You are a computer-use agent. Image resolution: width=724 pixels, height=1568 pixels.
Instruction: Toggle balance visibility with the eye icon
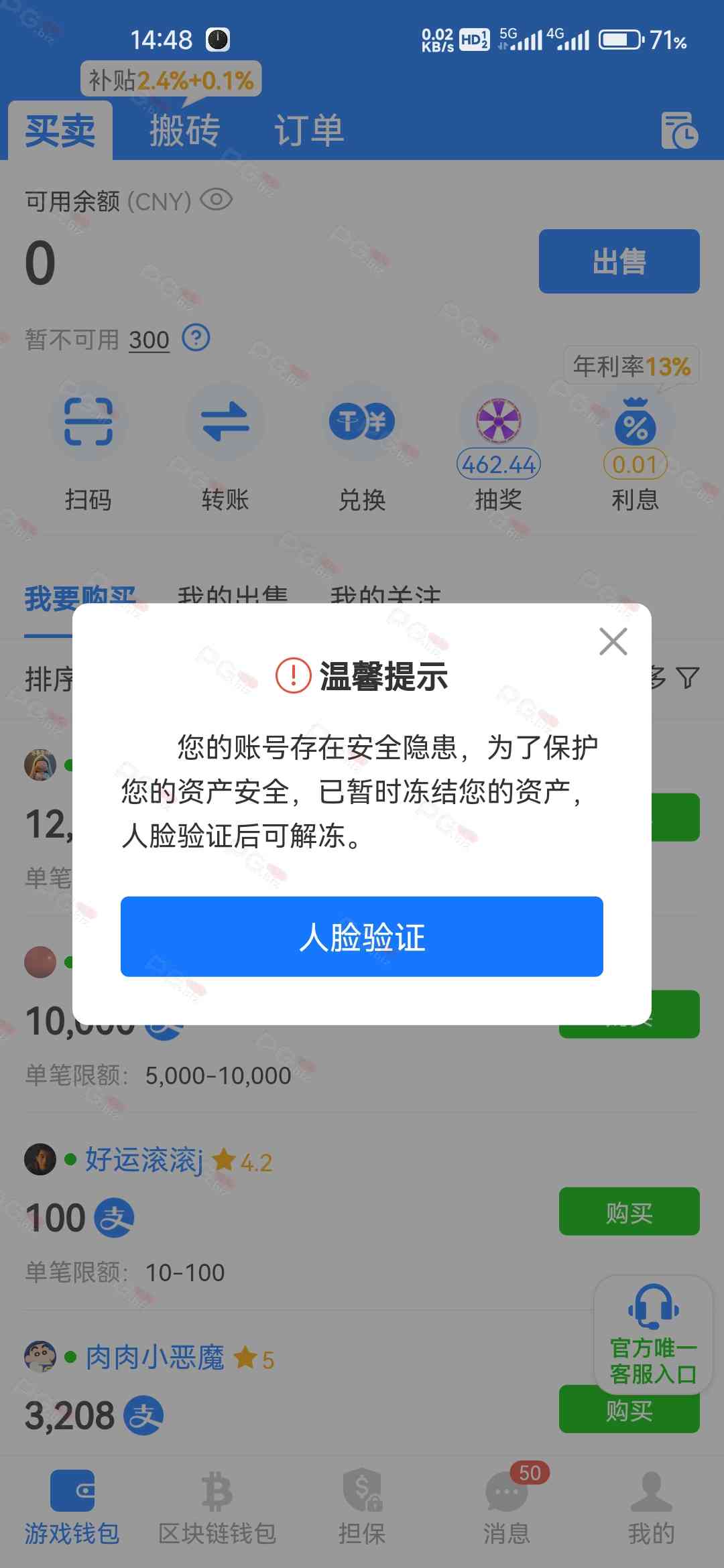(216, 200)
